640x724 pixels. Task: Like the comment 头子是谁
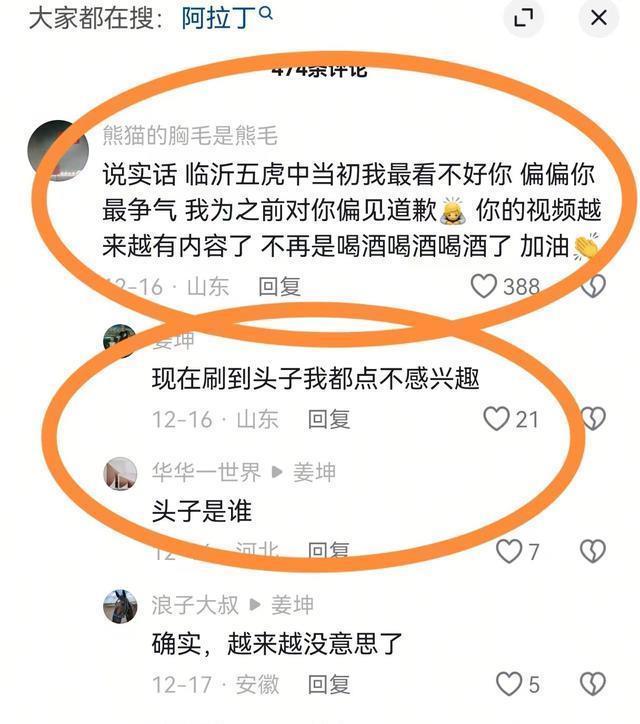[x=510, y=551]
